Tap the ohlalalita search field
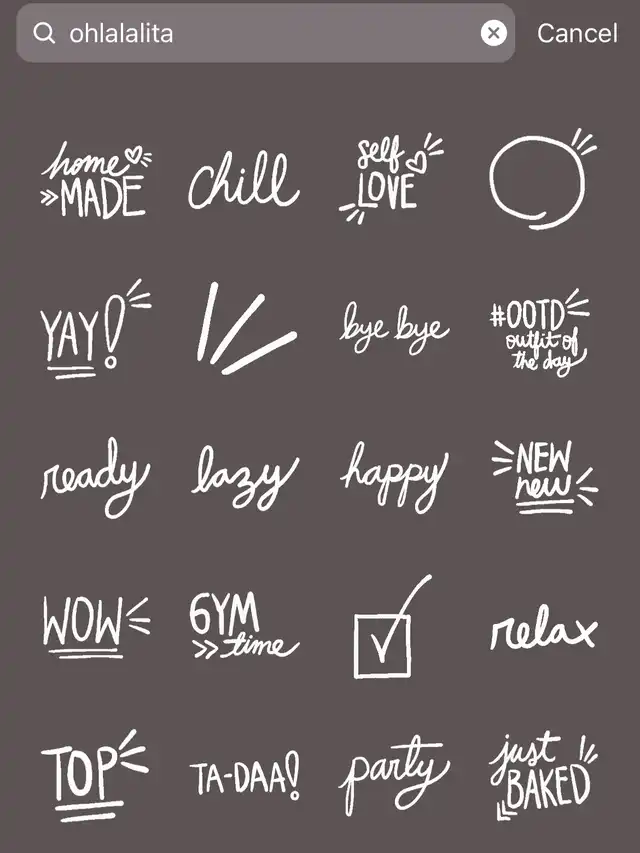This screenshot has height=853, width=640. 260,33
